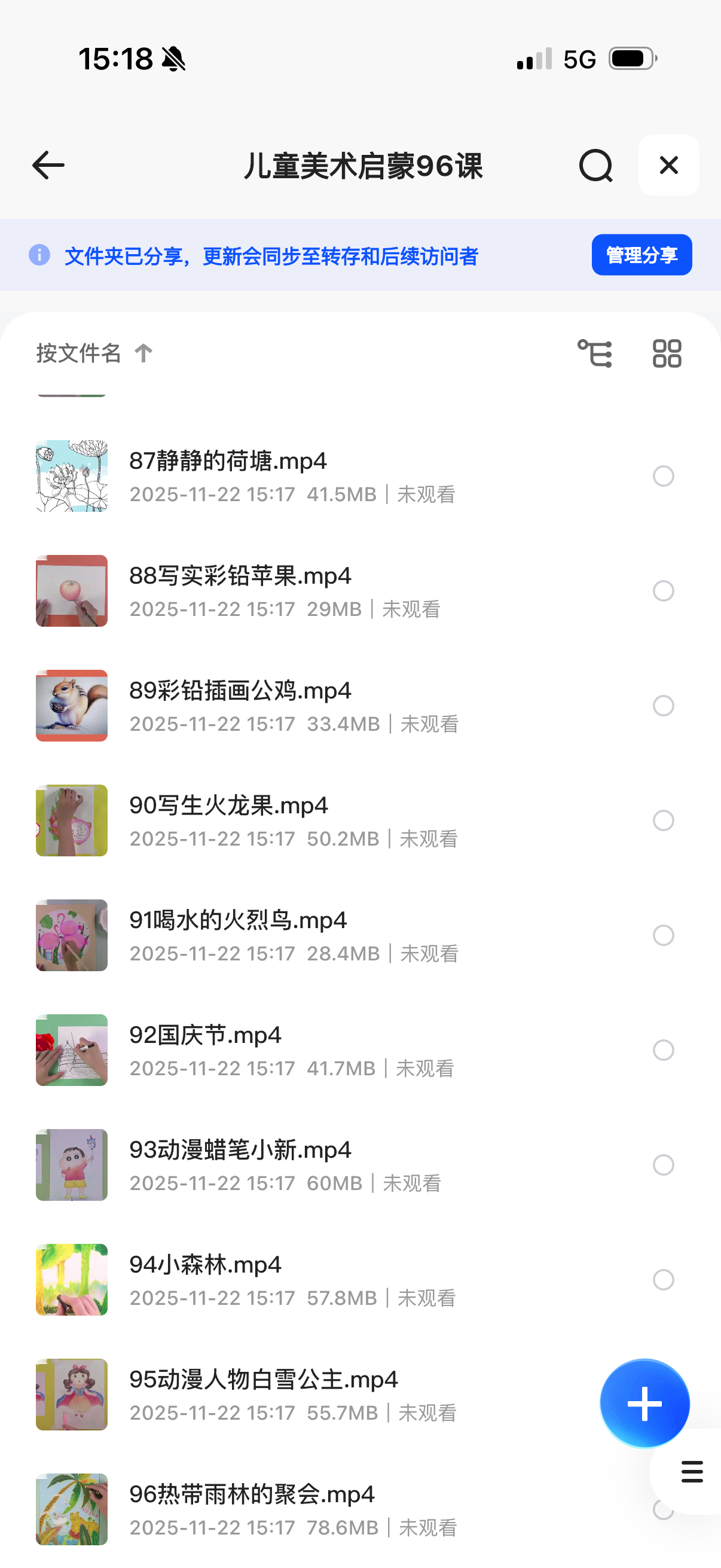View the 96热带雨林的聚会.mp4 file
Viewport: 721px width, 1568px height.
coord(252,1494)
